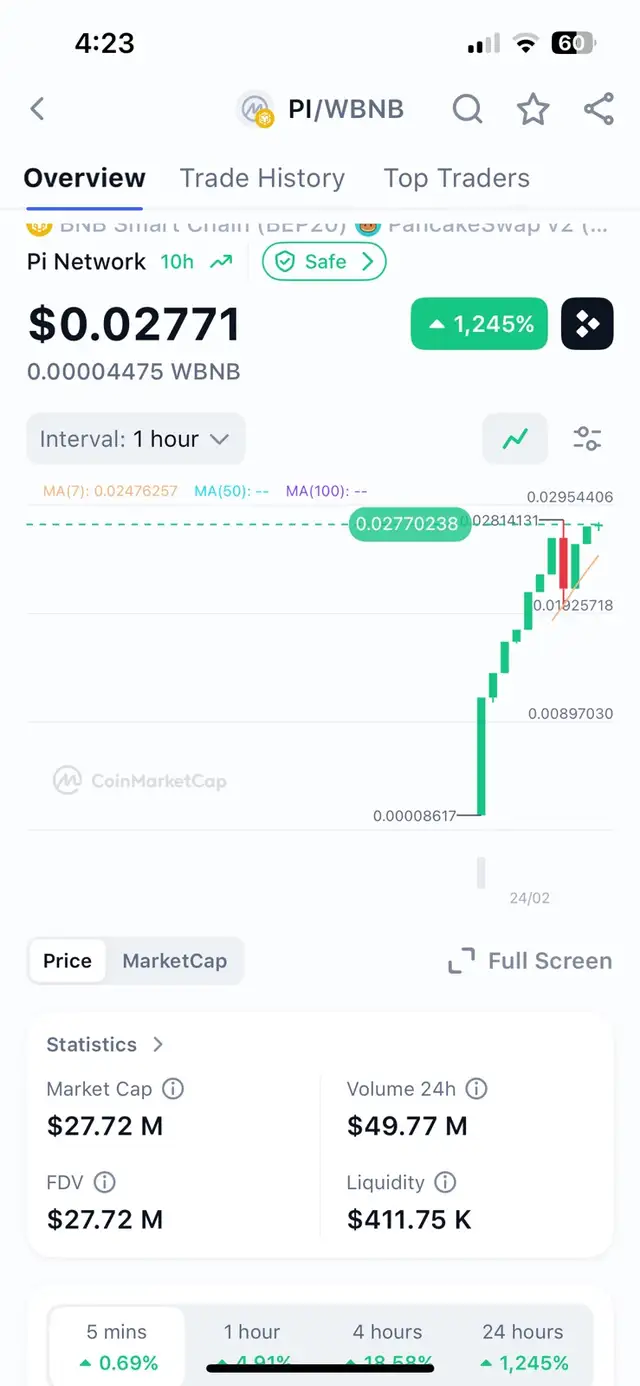
Task: Switch chart to MarketCap
Action: (175, 961)
